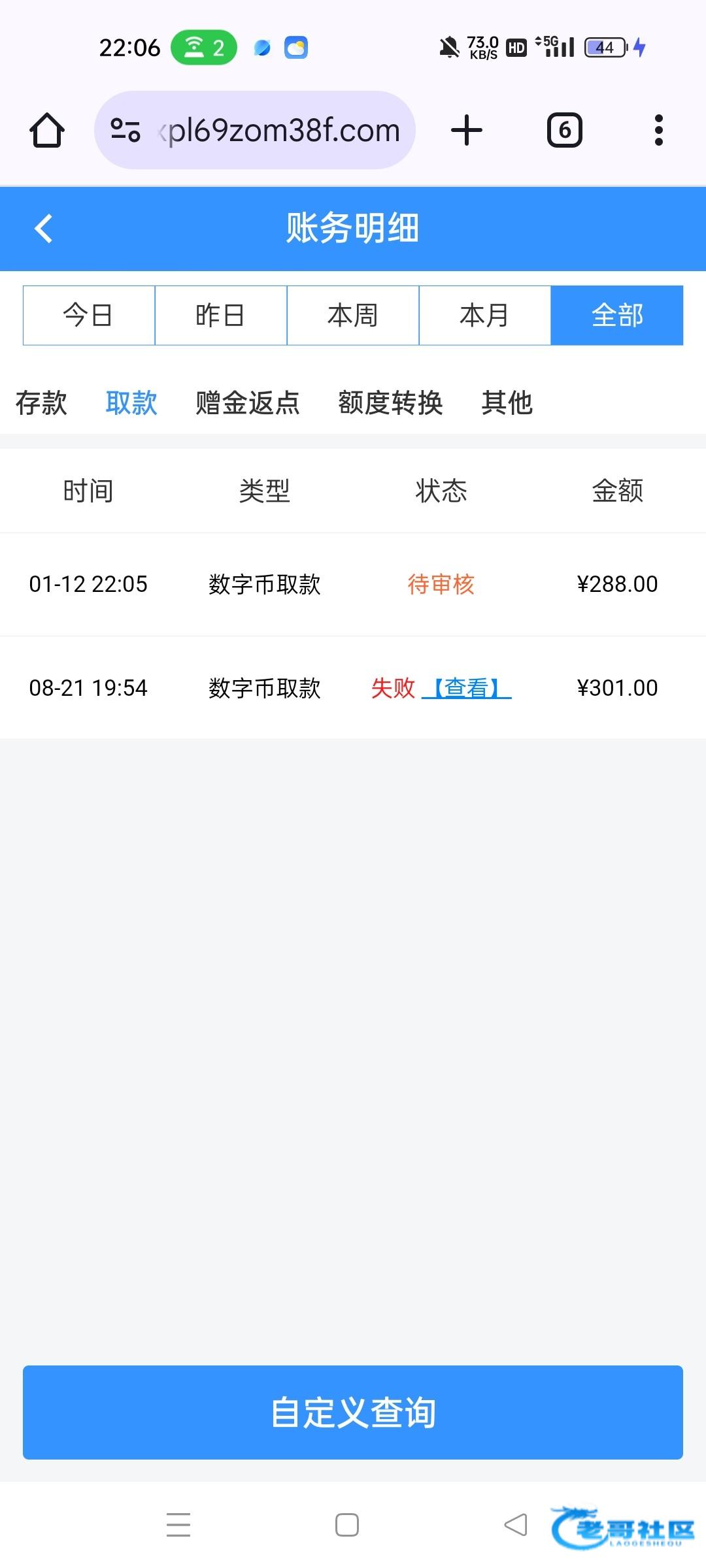Open the browser home page

click(x=47, y=130)
